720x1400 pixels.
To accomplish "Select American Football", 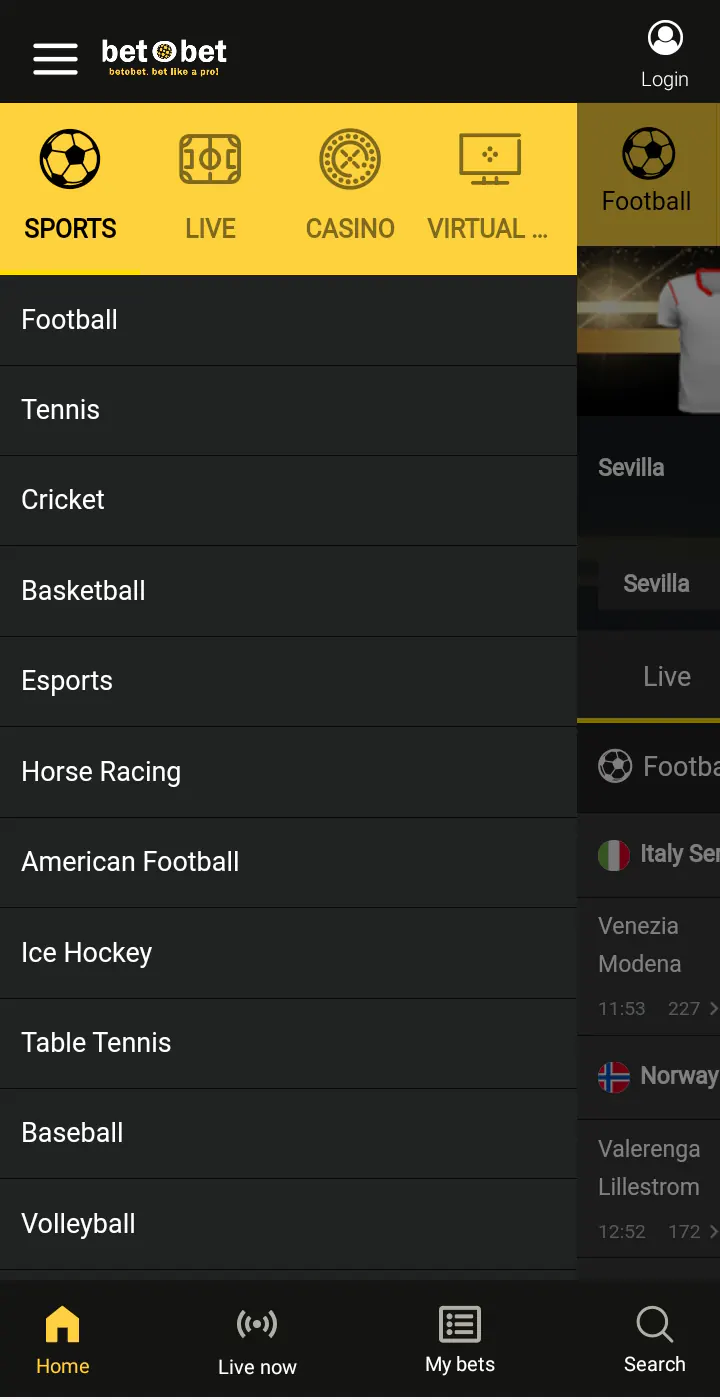I will click(288, 862).
